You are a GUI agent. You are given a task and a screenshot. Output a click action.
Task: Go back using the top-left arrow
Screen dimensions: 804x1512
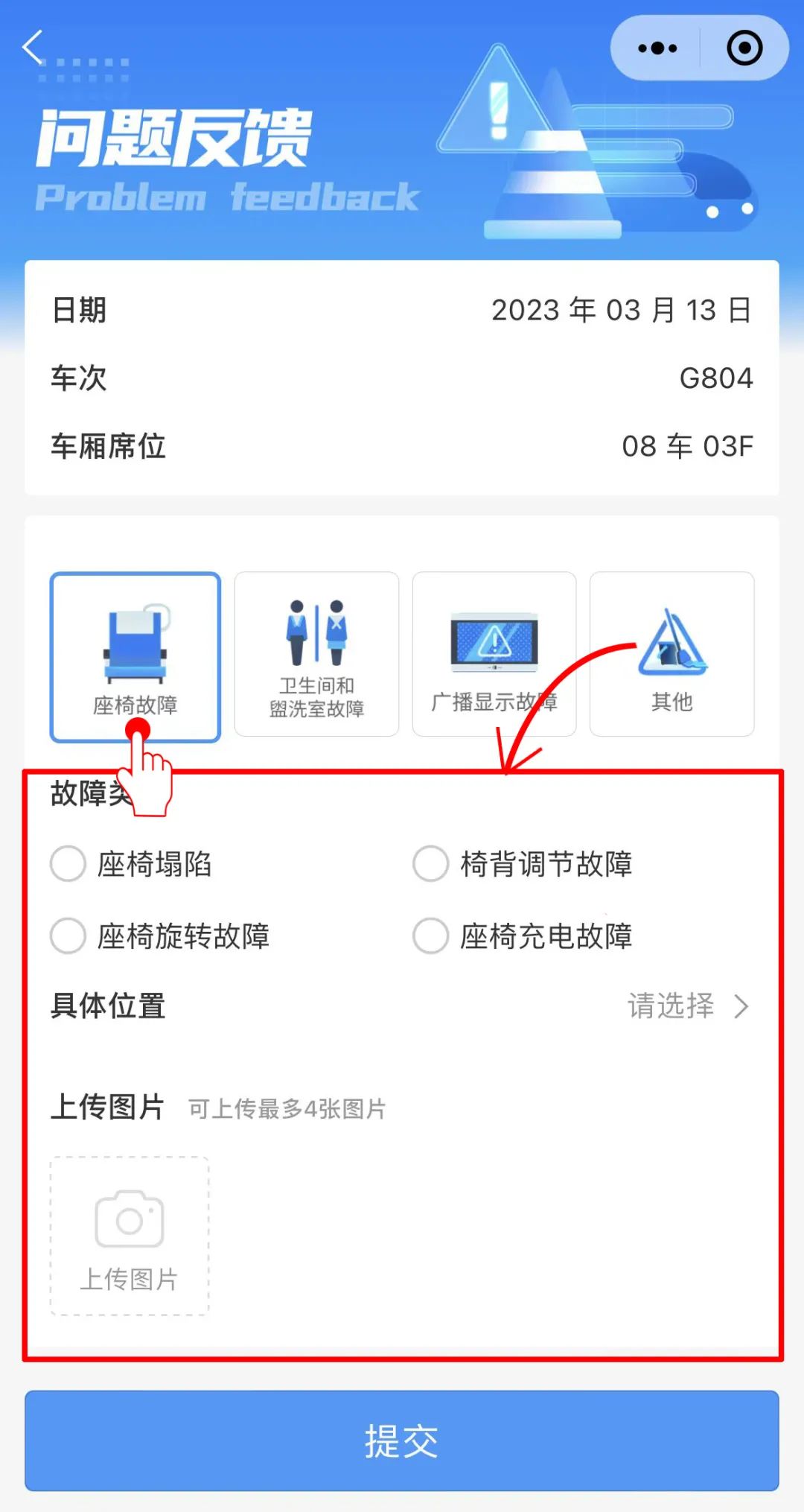(33, 48)
